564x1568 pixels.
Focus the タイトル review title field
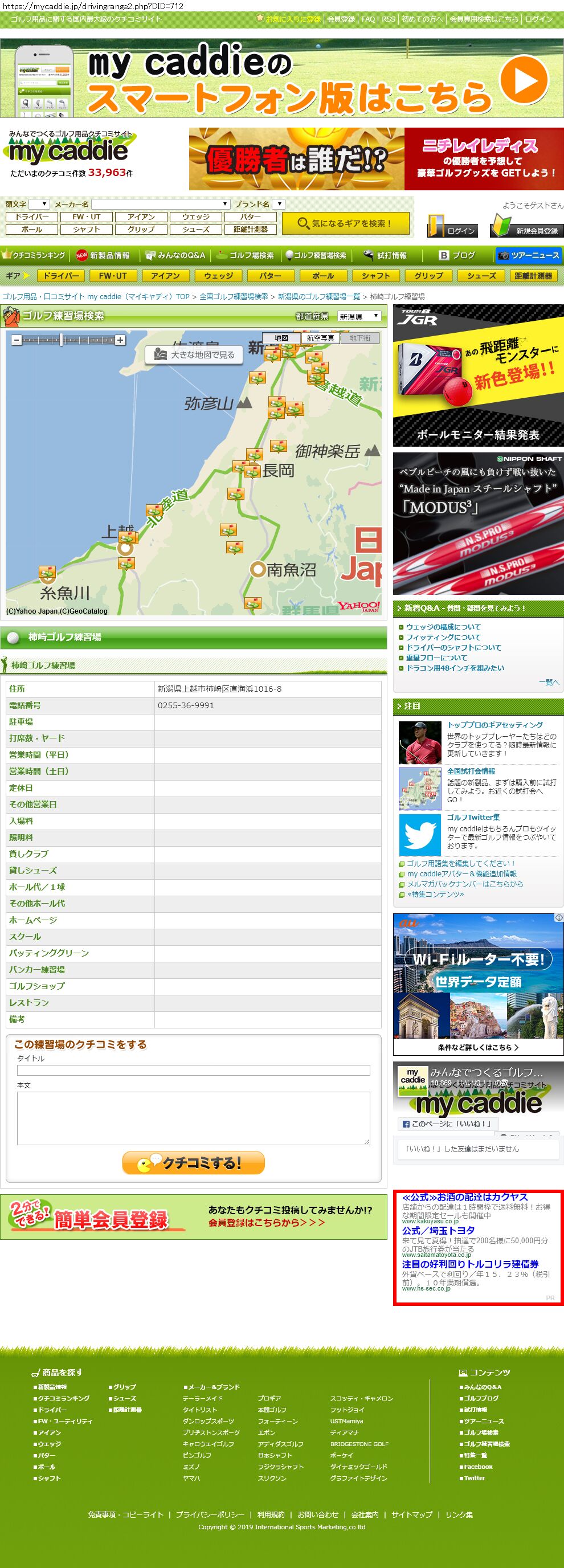[194, 1070]
